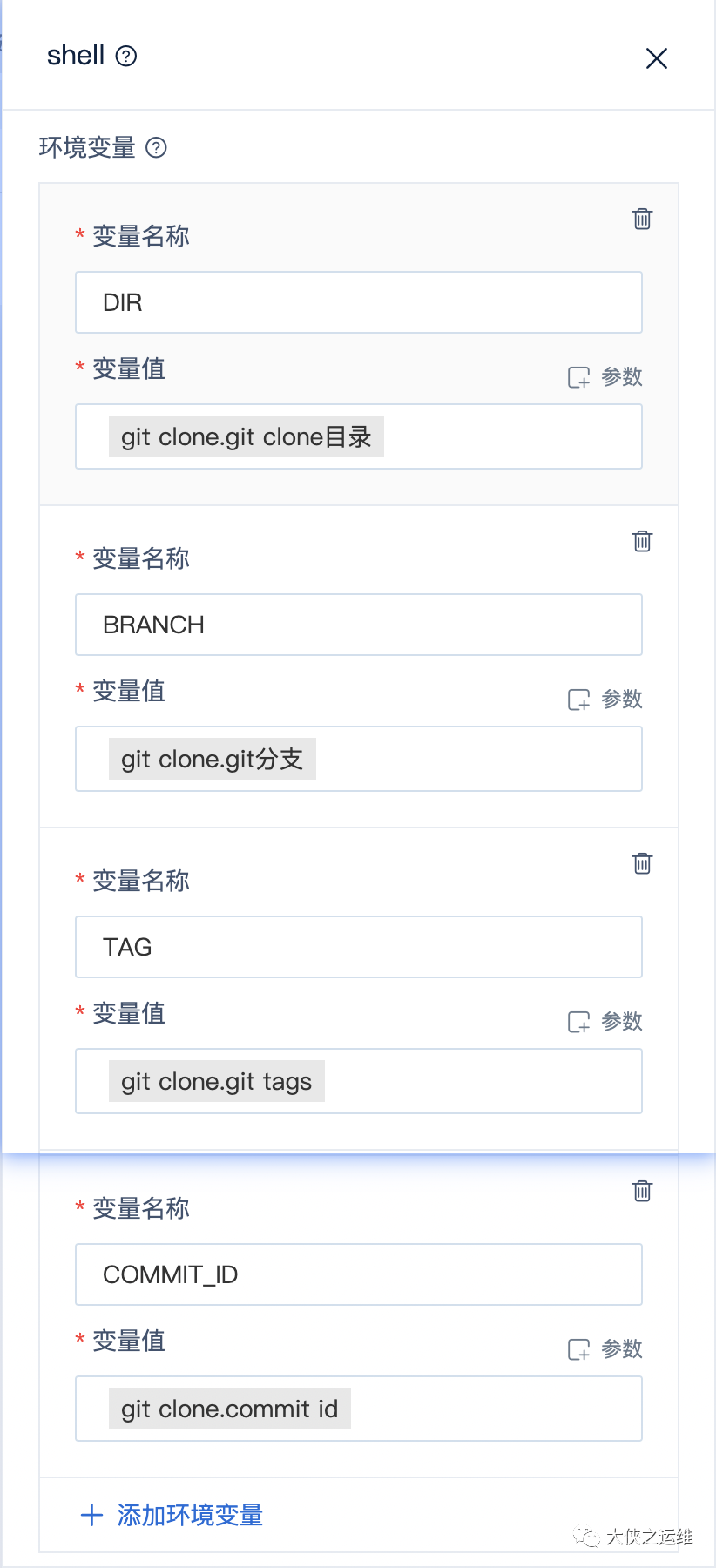
Task: Insert 参数 for the TAG variable value
Action: coord(605,1022)
